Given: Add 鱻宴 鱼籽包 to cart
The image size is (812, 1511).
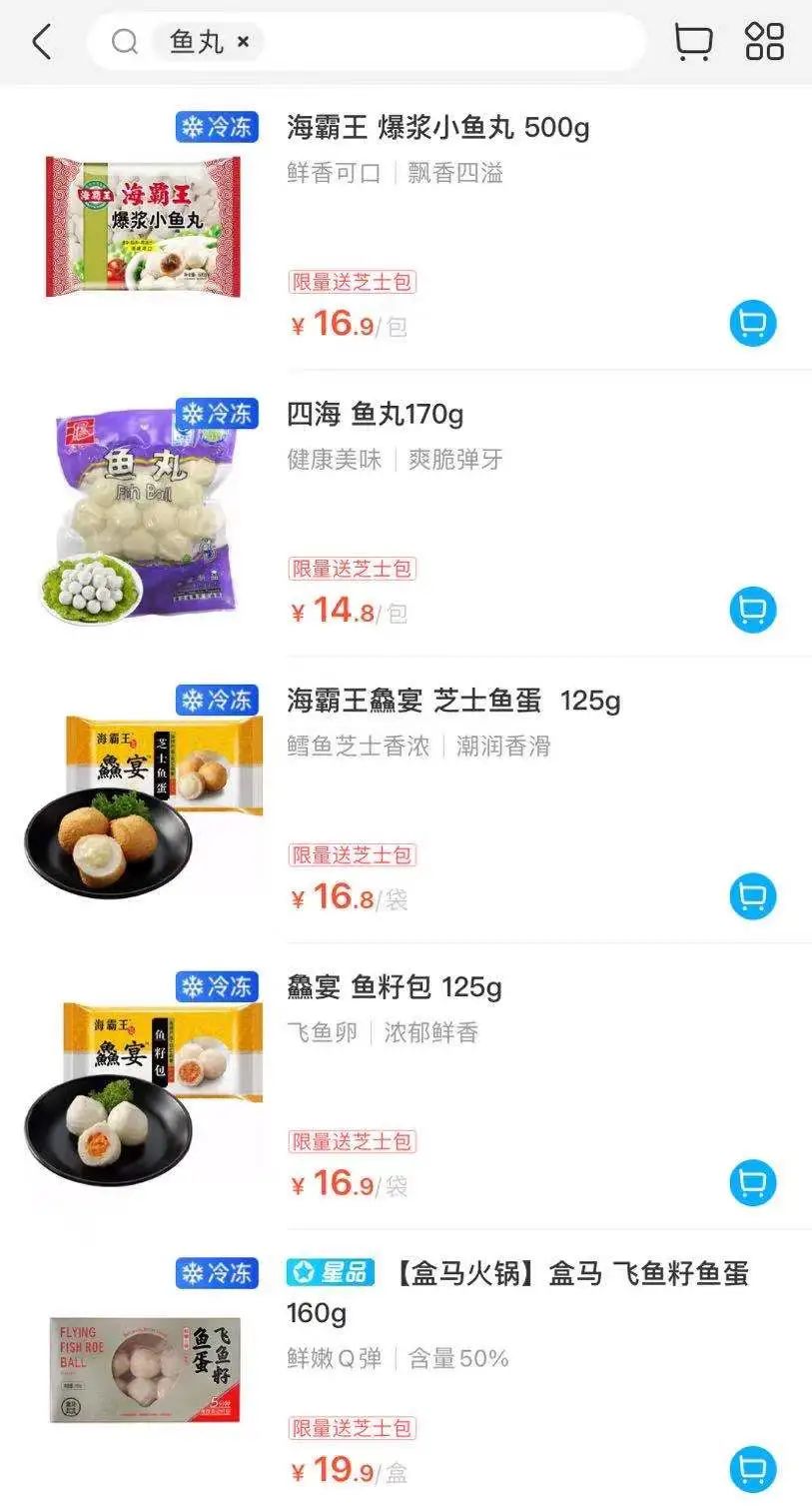Looking at the screenshot, I should [x=753, y=1182].
